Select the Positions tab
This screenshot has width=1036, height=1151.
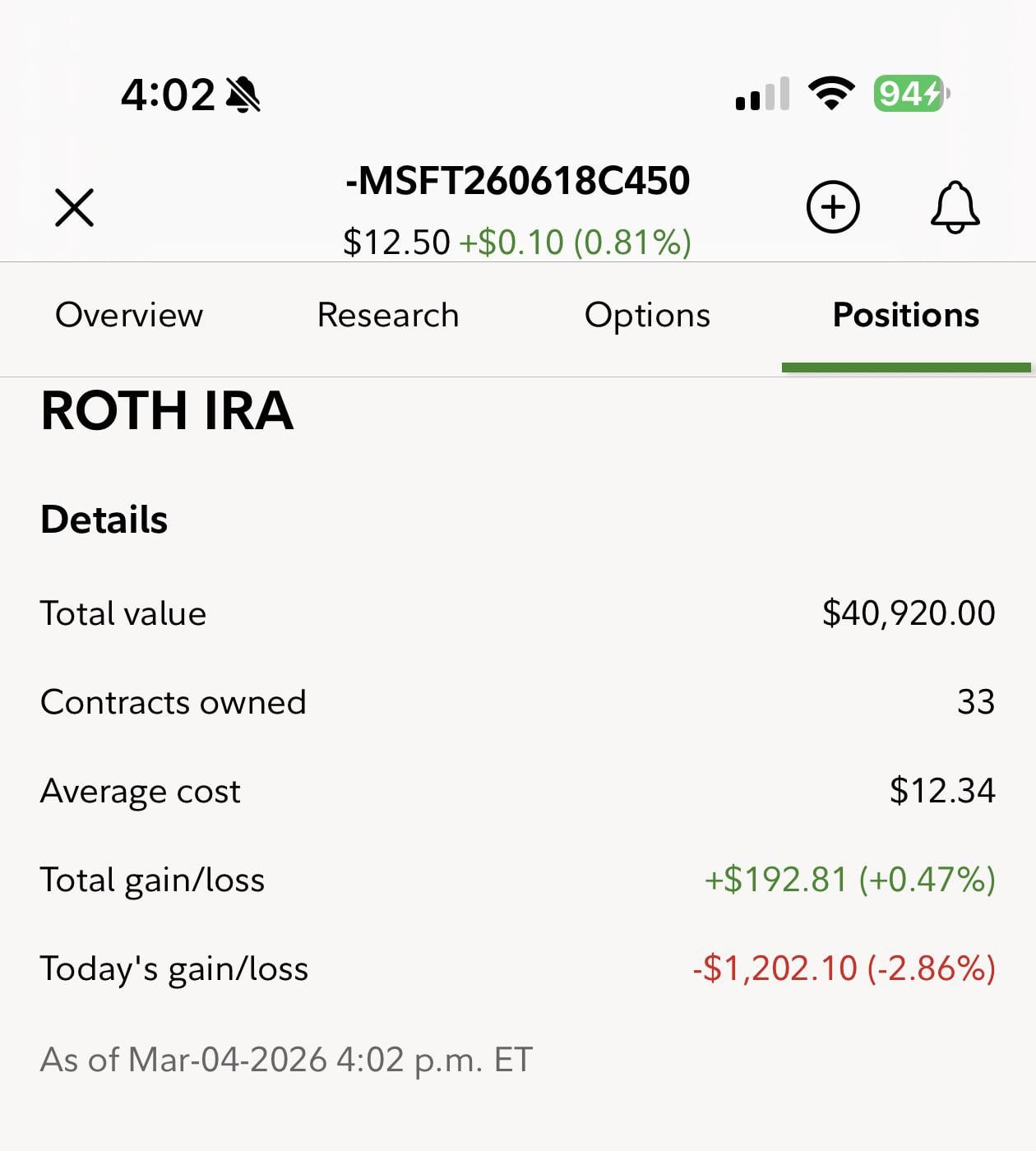tap(905, 316)
